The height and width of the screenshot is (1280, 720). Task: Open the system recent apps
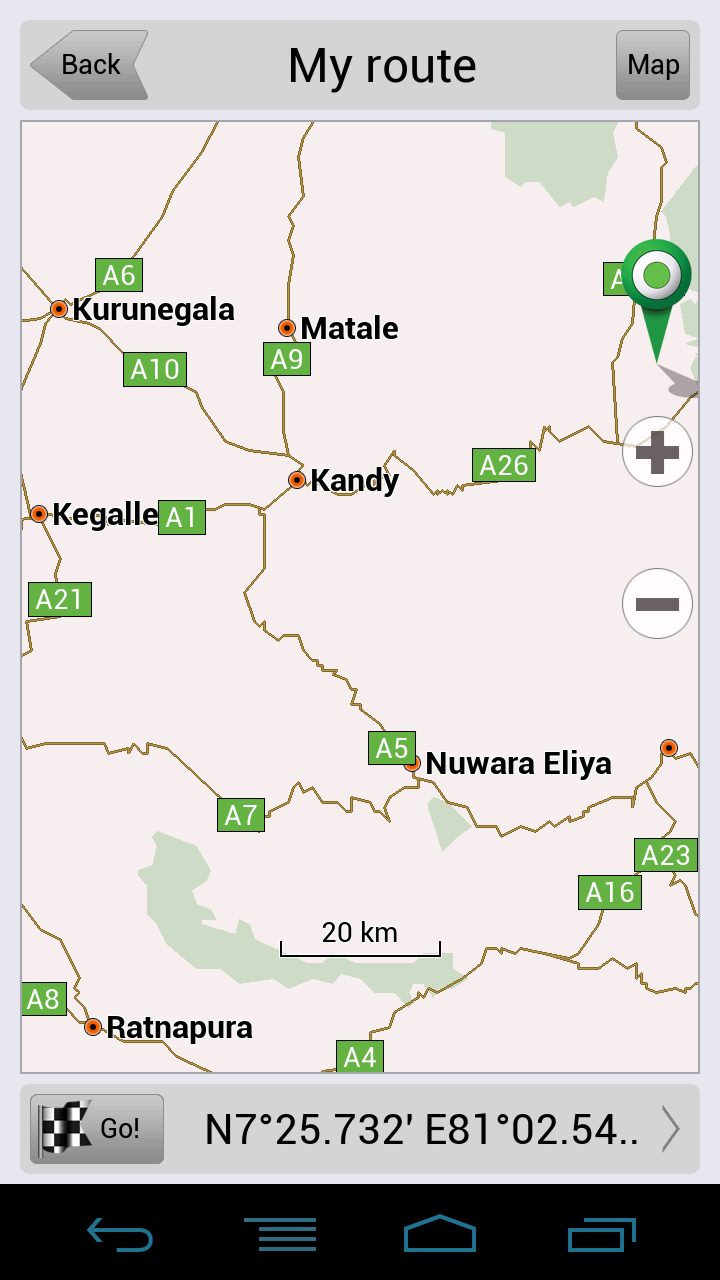pyautogui.click(x=602, y=1235)
